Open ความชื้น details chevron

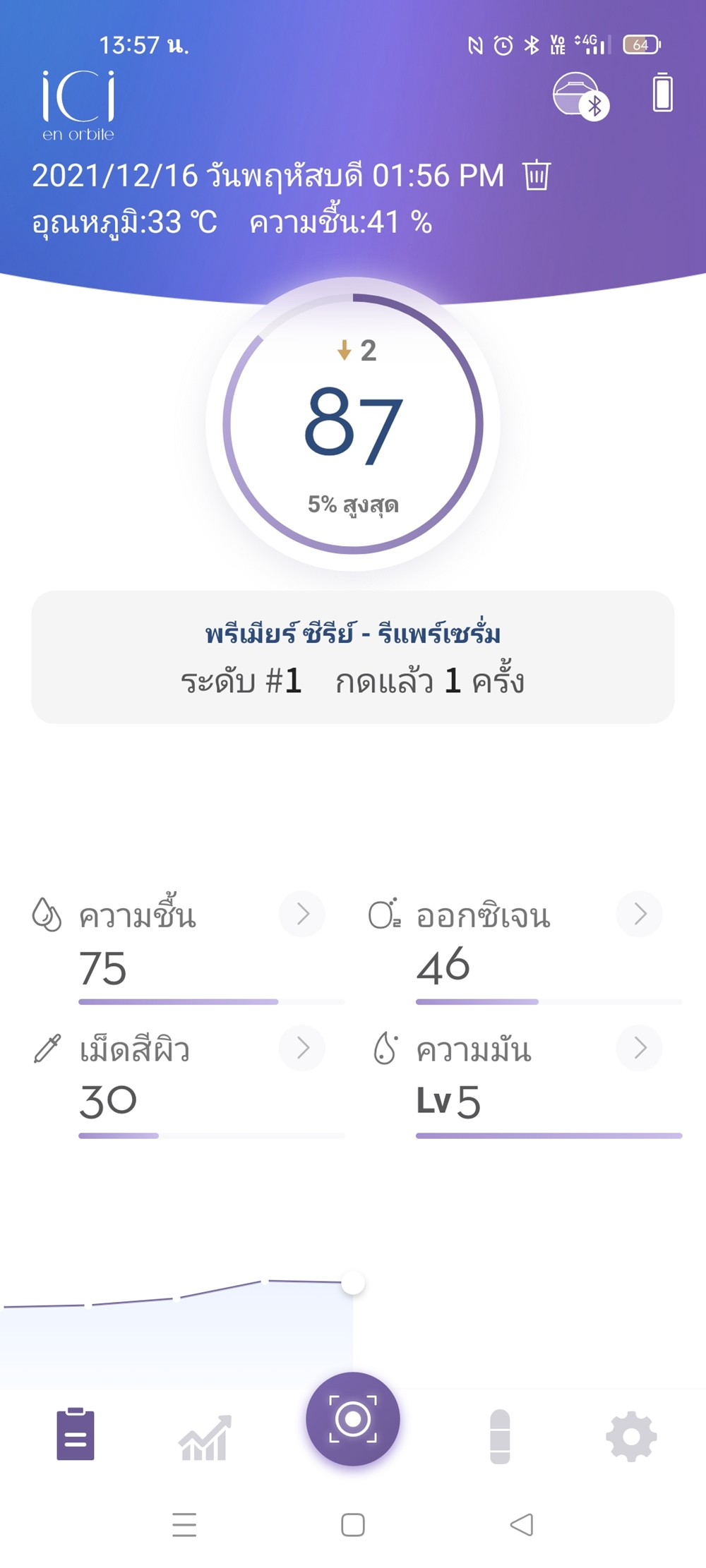(302, 914)
